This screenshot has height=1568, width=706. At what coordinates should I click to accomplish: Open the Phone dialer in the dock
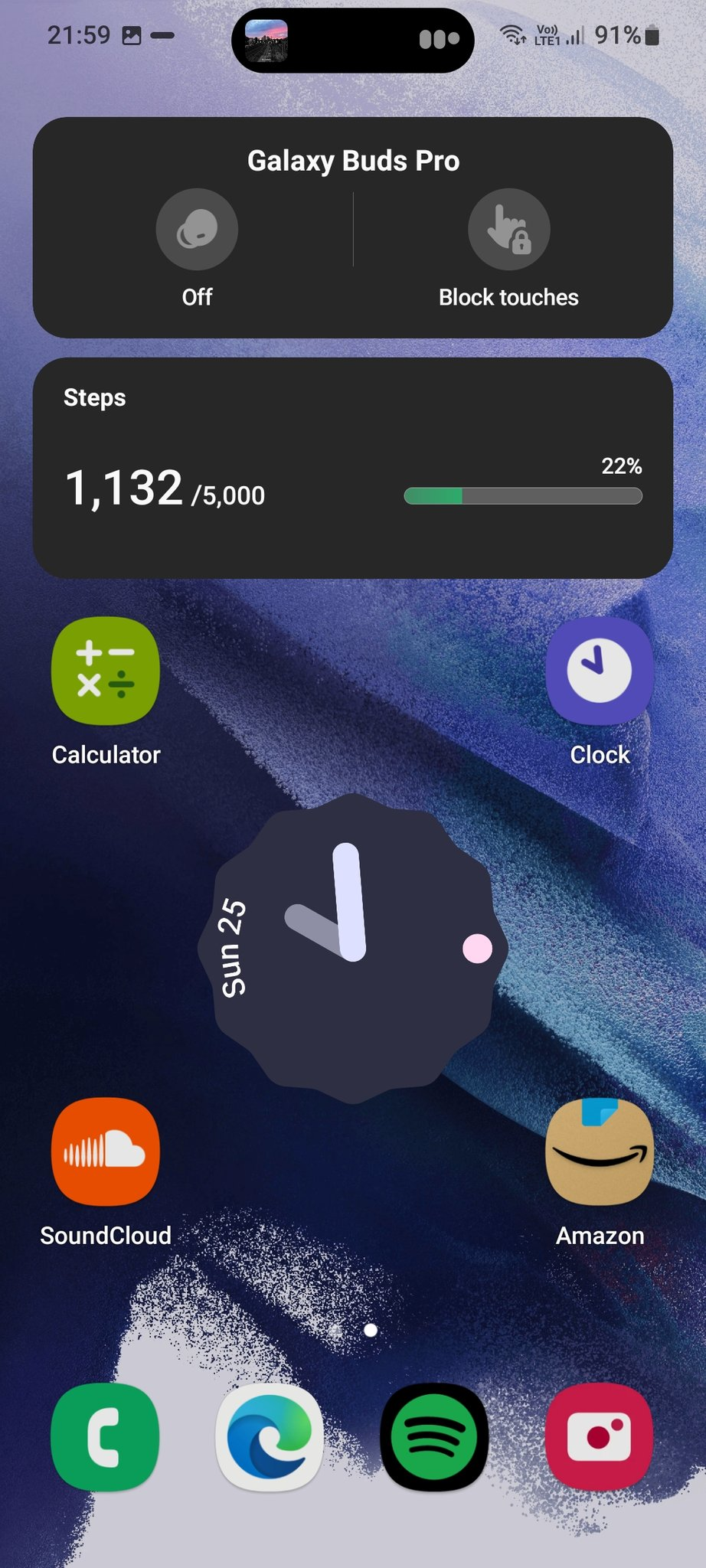tap(106, 1437)
